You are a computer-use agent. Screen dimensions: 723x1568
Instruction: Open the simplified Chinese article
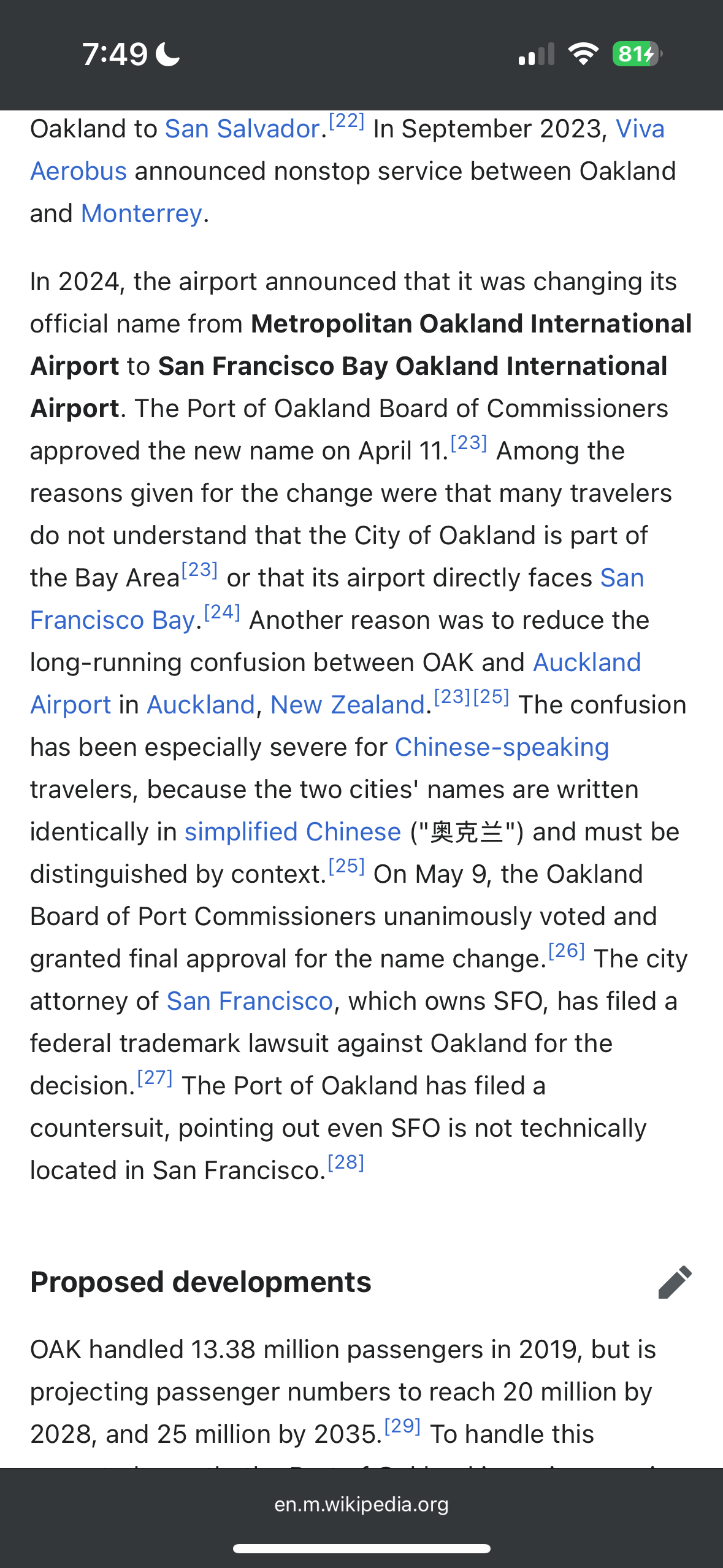(x=293, y=832)
